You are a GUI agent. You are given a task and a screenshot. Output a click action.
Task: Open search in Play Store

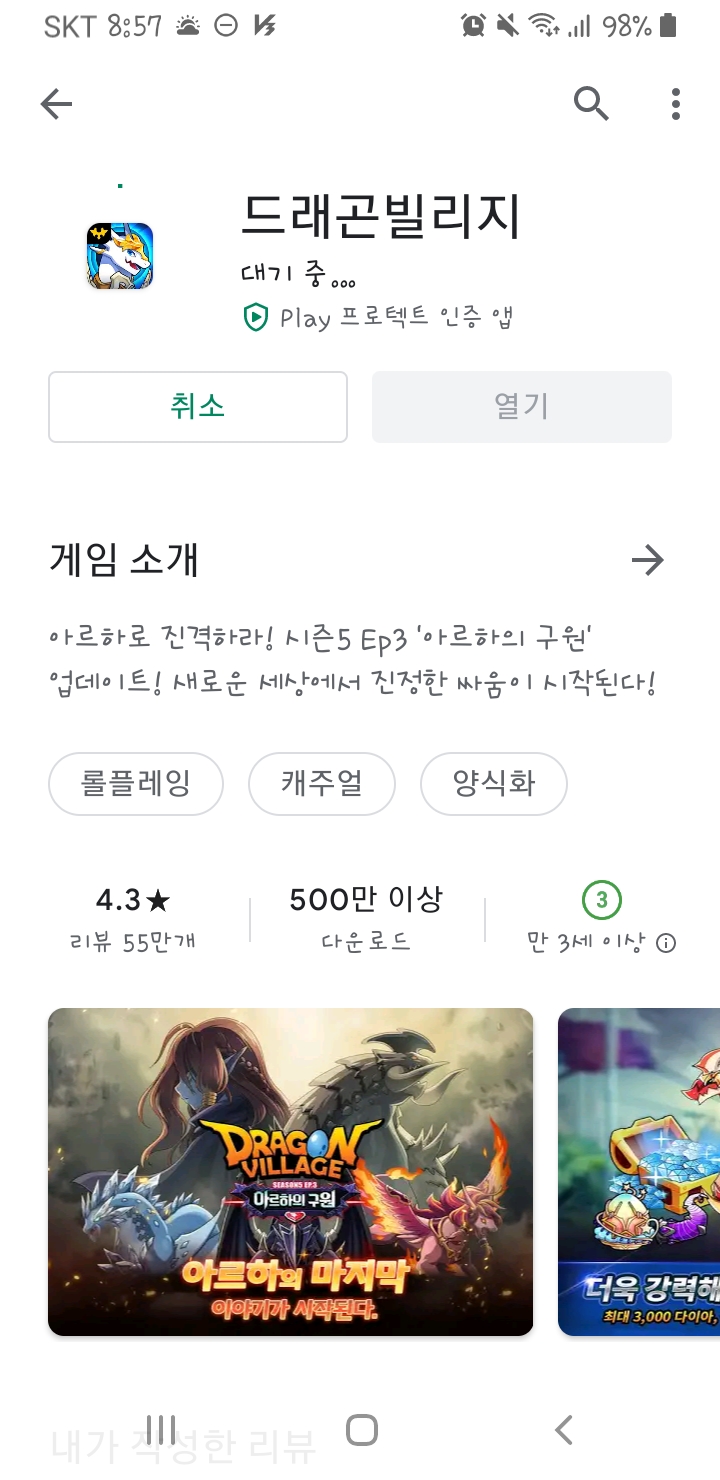coord(591,103)
